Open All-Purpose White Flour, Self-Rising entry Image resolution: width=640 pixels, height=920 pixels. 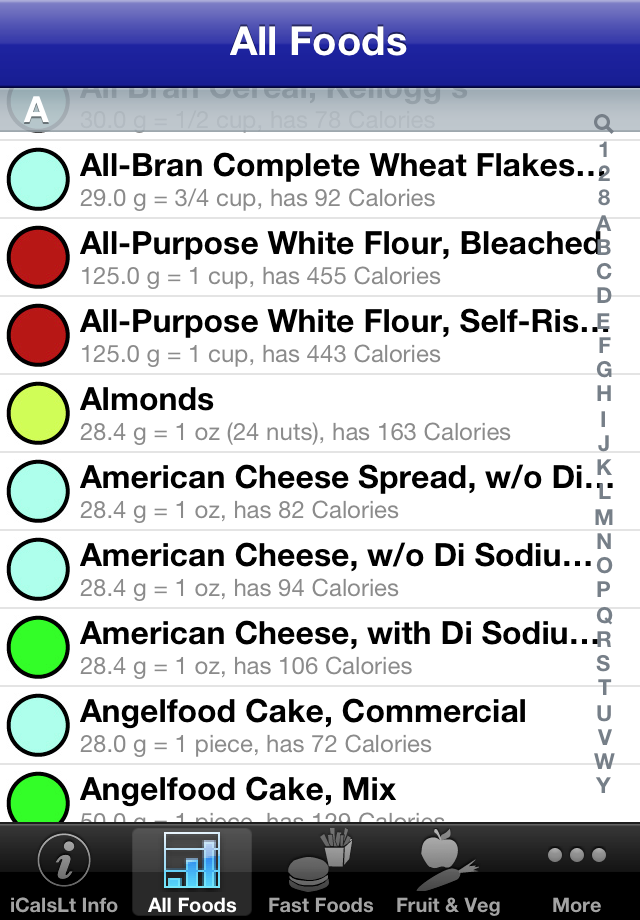coord(300,335)
